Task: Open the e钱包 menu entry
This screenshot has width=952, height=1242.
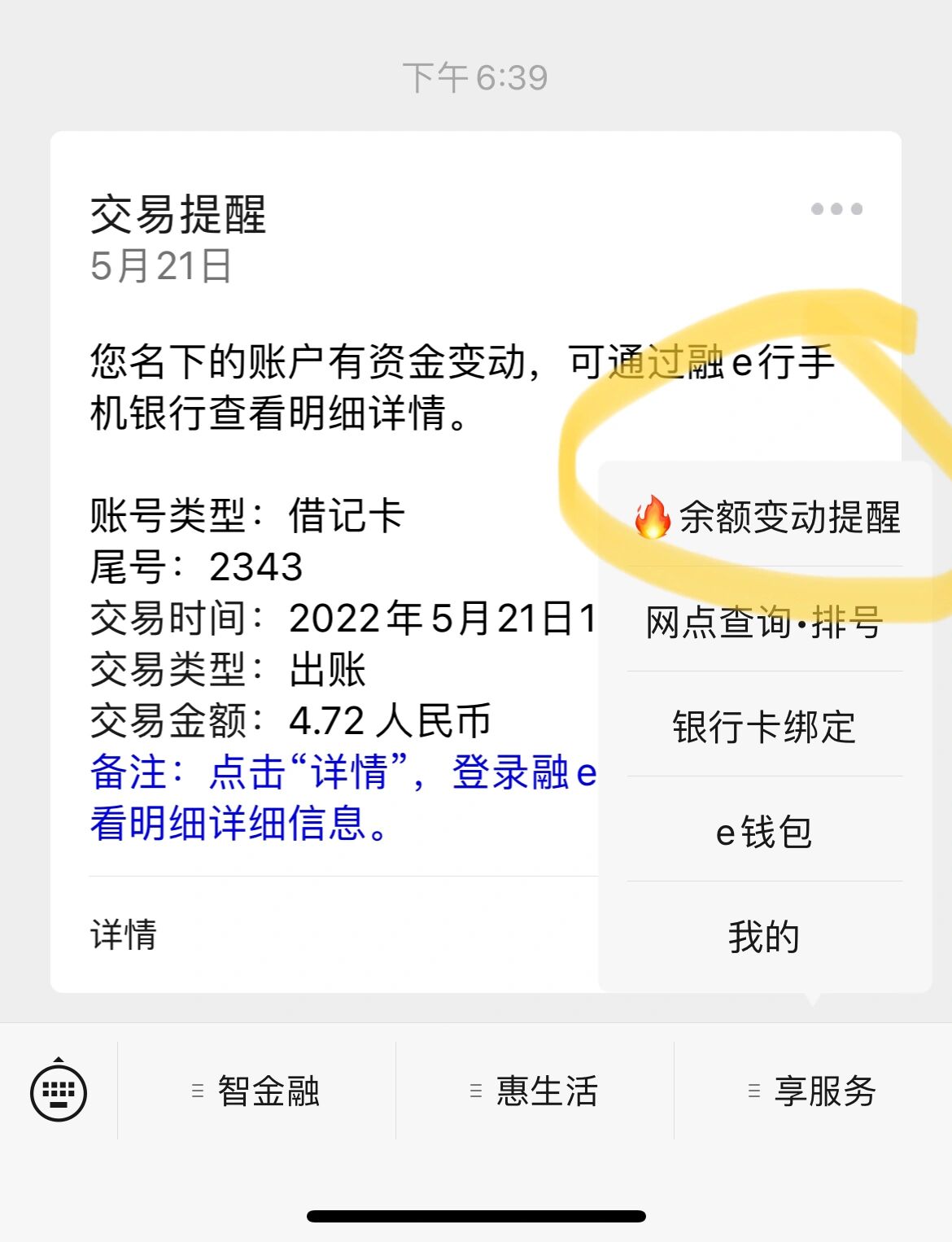Action: (763, 832)
